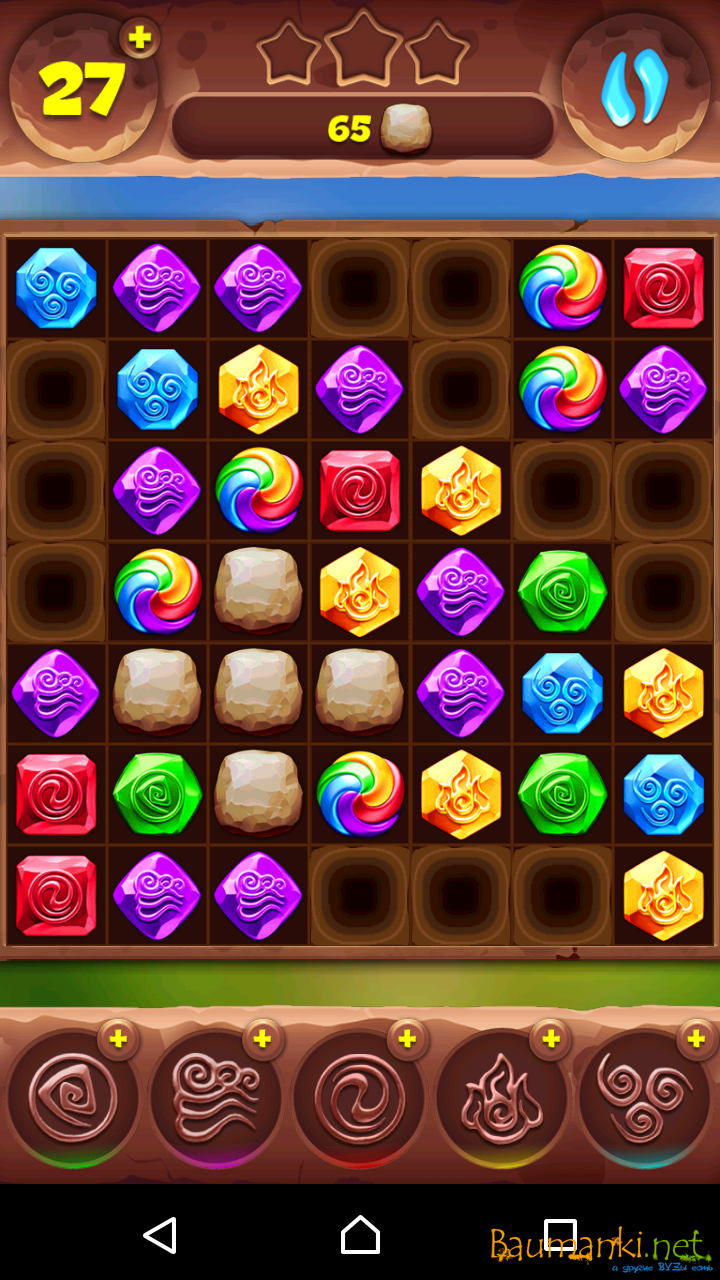Pause the game with the footprints button

tap(635, 88)
